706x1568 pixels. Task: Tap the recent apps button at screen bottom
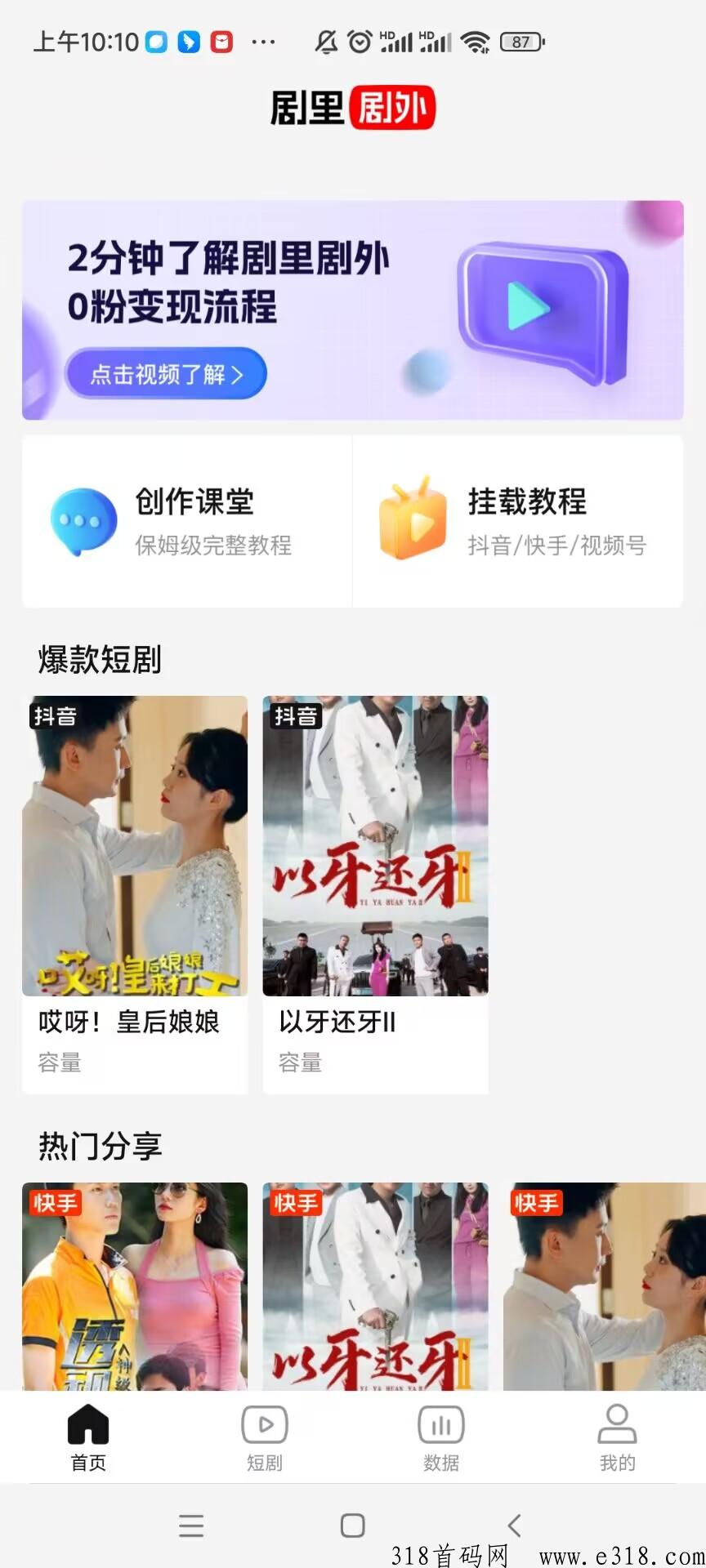(190, 1526)
